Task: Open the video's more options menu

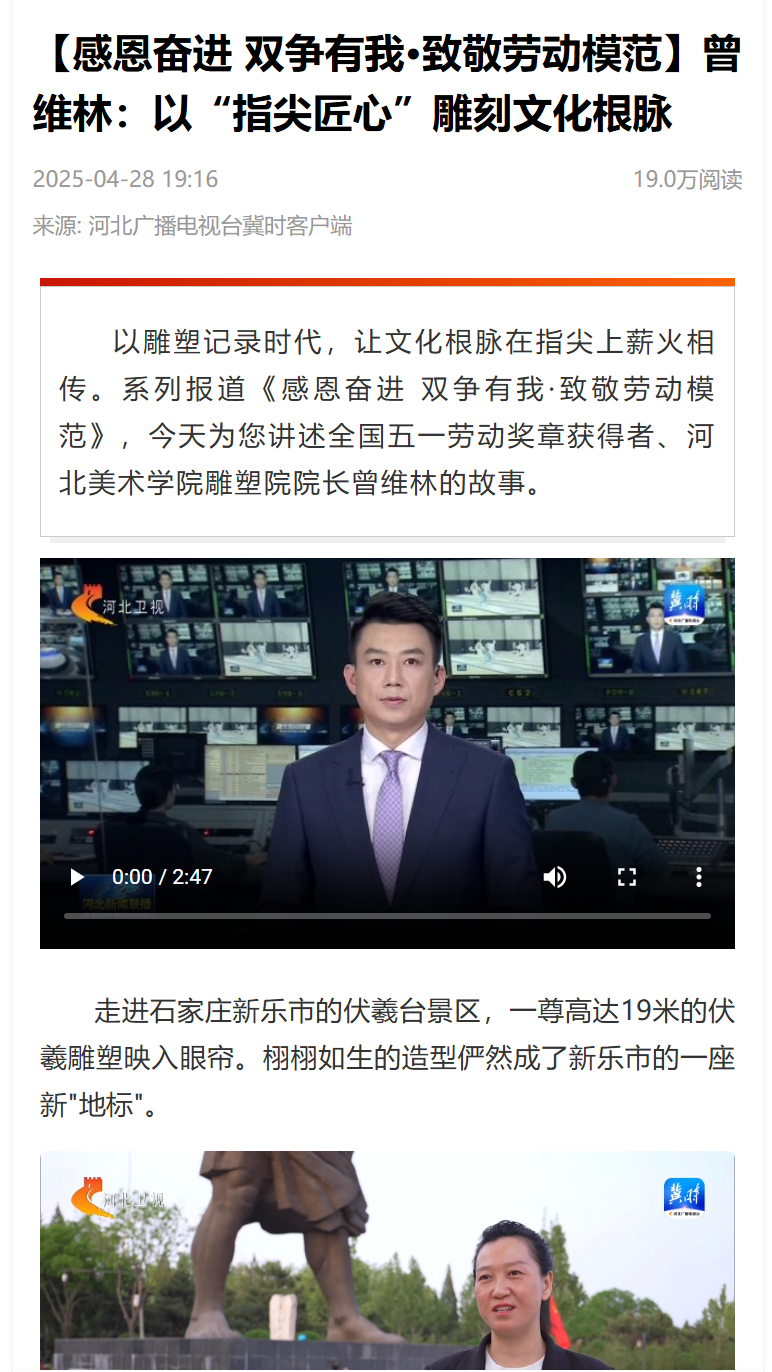Action: coord(699,877)
